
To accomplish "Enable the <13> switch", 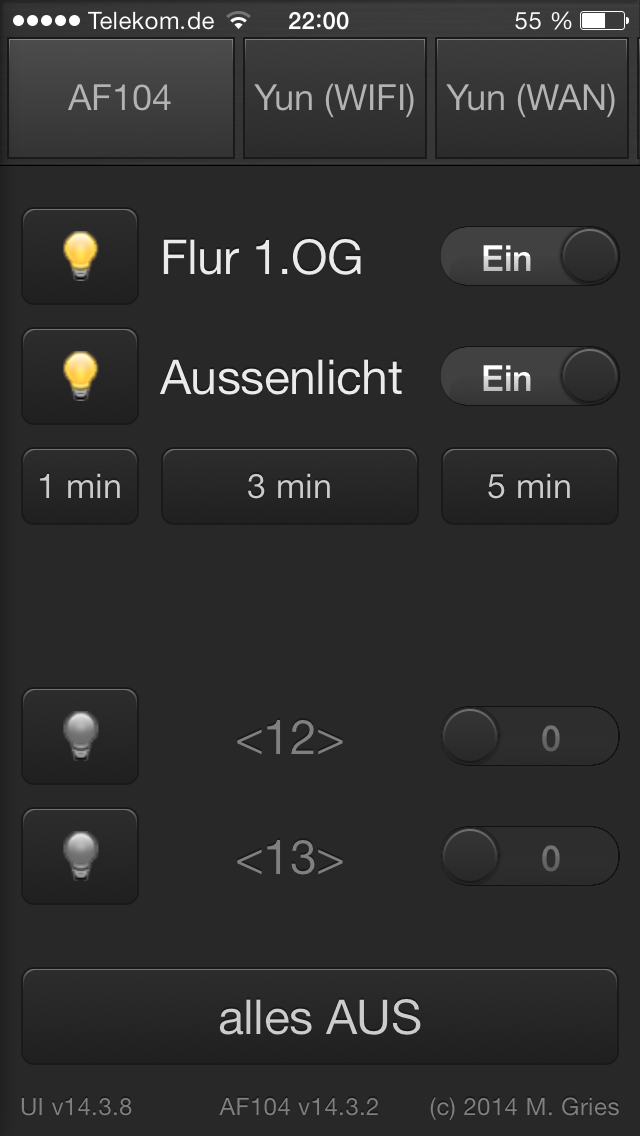I will coord(530,858).
